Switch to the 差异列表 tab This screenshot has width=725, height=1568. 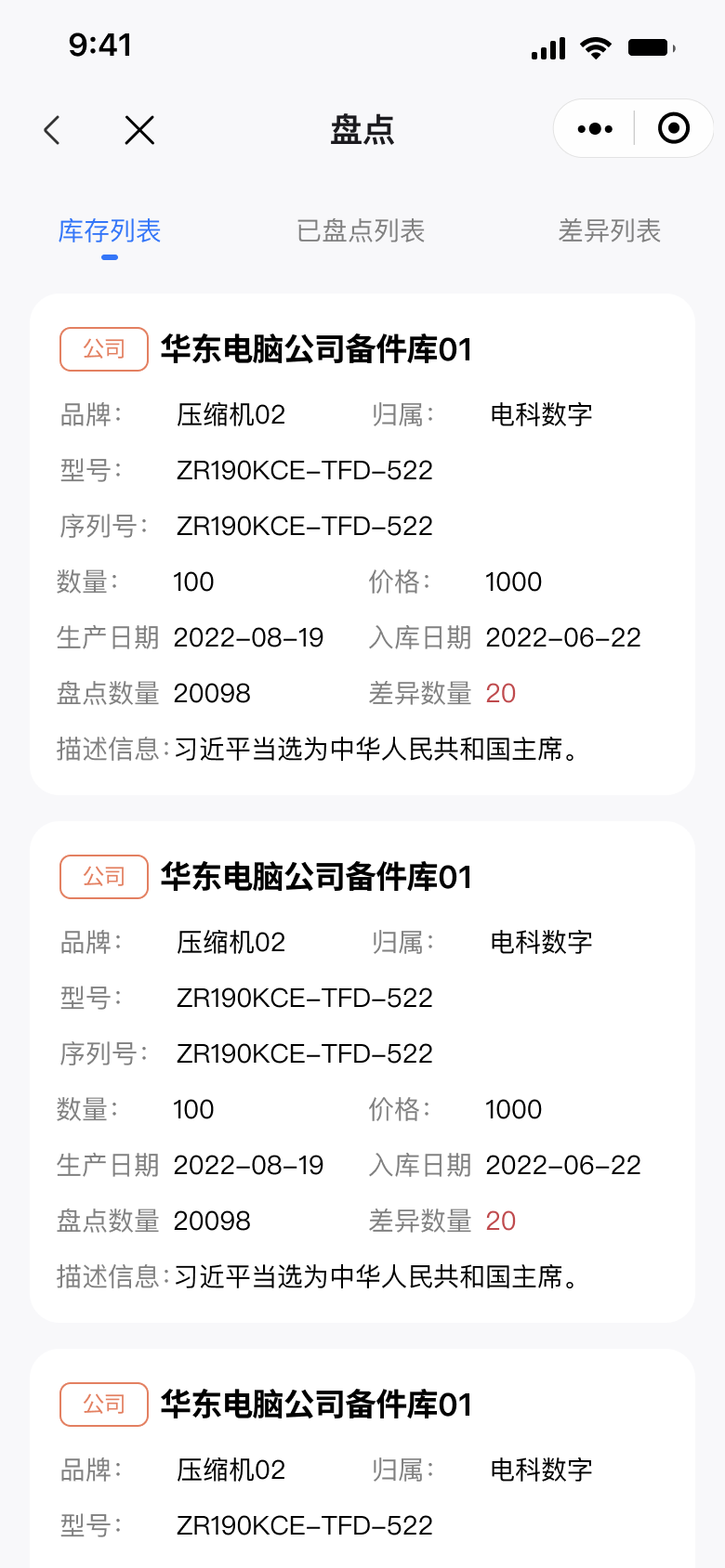[x=610, y=230]
